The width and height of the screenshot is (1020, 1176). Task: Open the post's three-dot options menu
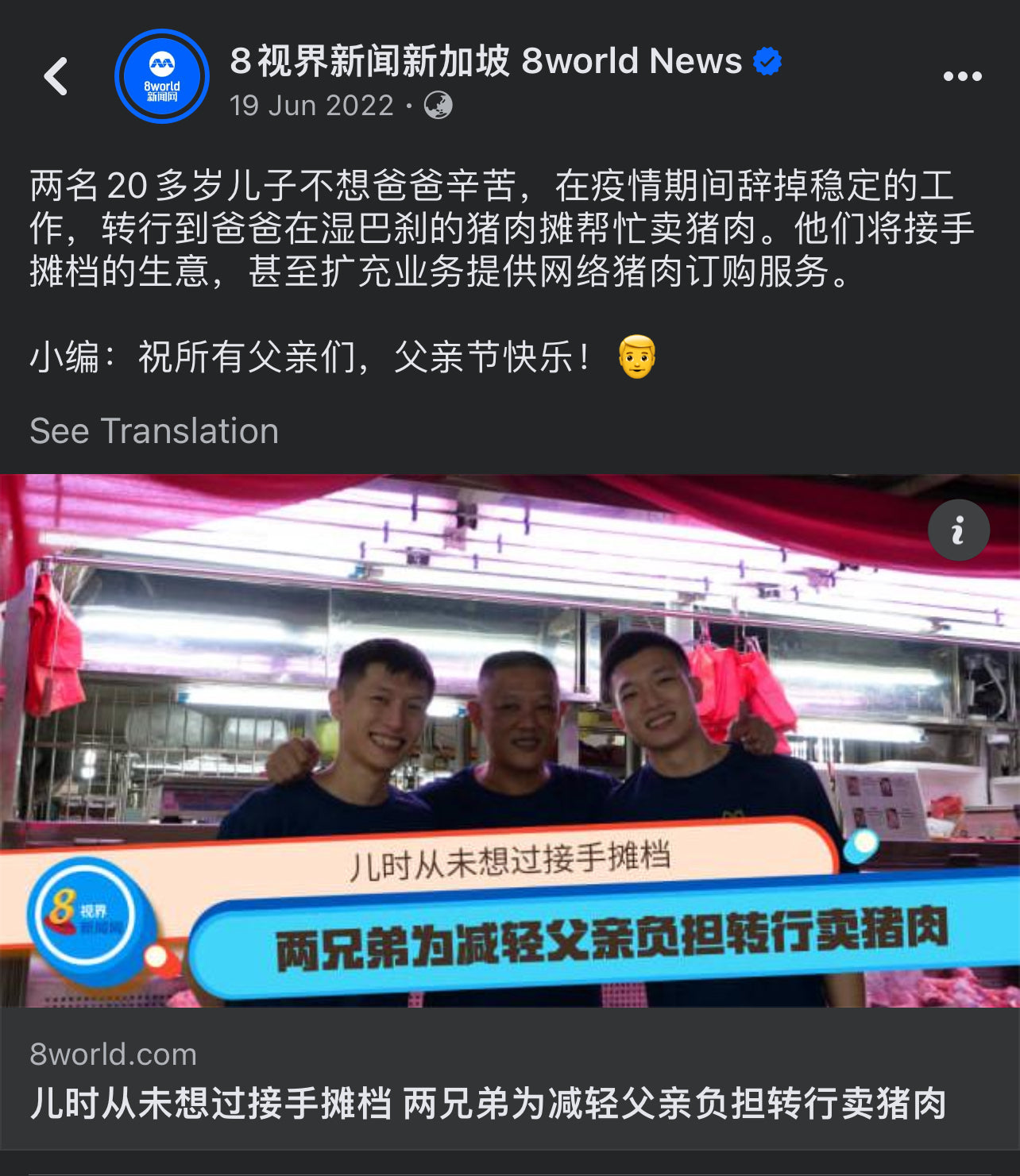(x=962, y=77)
